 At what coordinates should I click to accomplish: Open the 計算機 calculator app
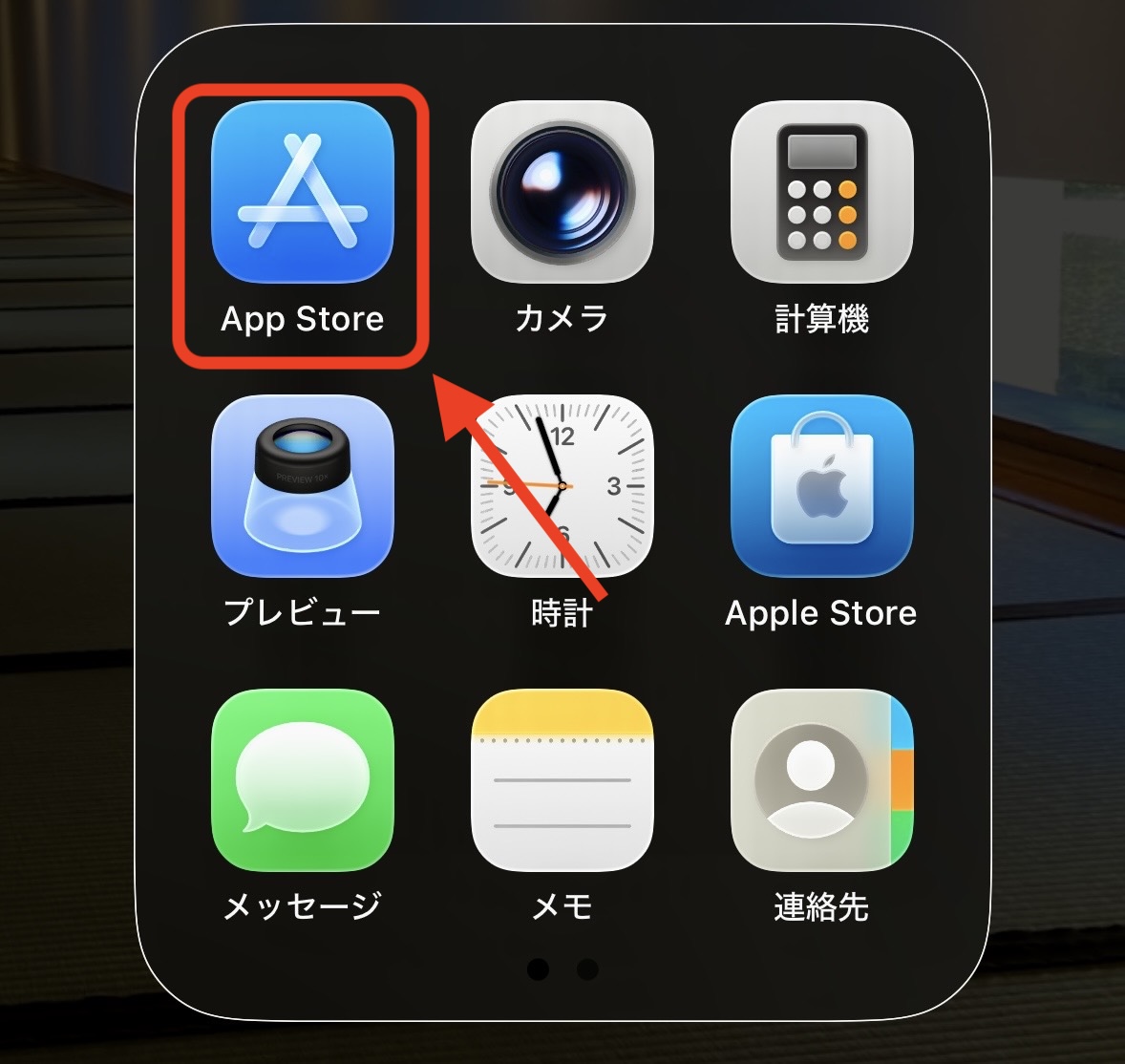click(821, 192)
